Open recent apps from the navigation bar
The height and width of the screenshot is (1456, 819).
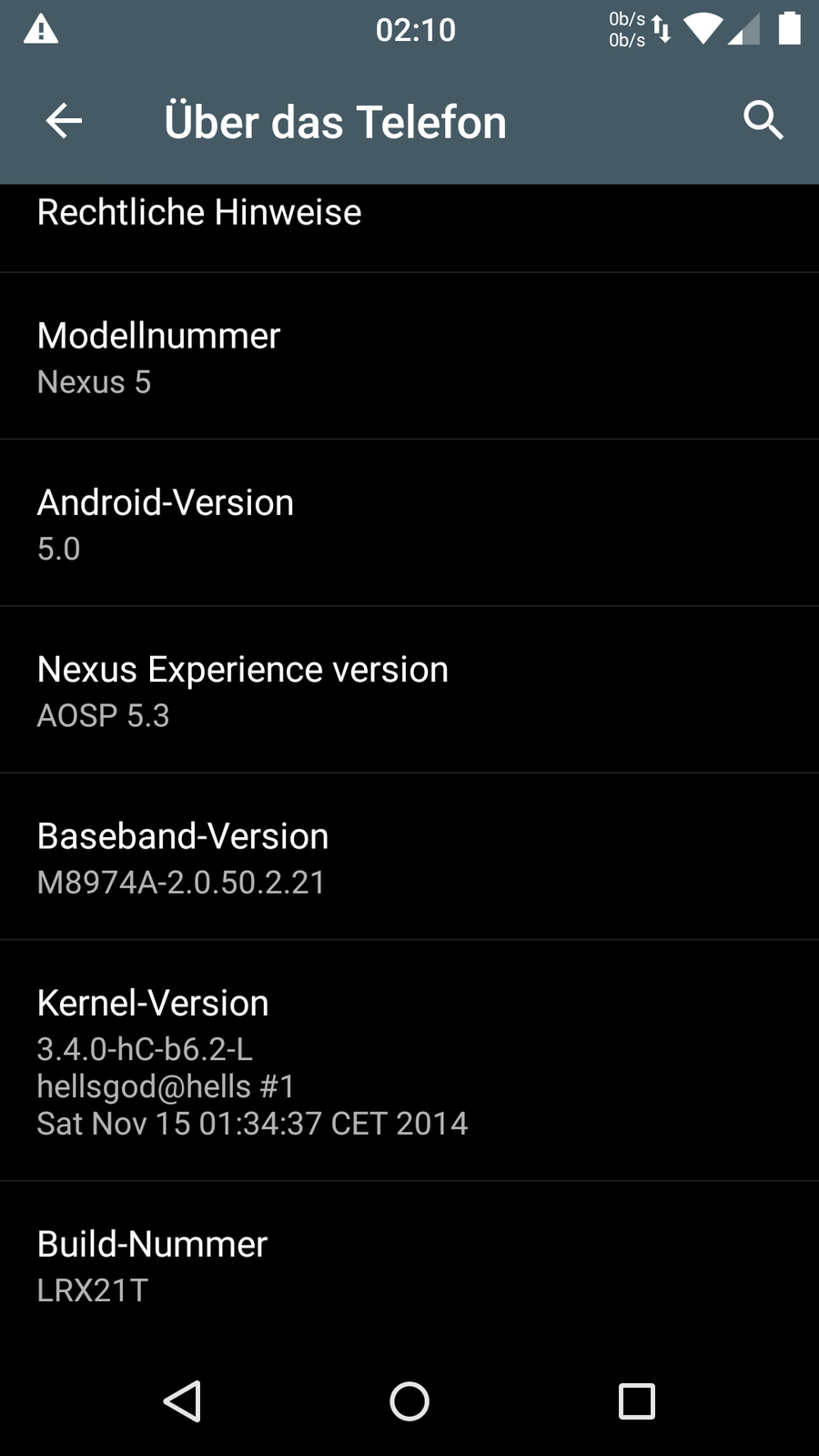(x=636, y=1400)
